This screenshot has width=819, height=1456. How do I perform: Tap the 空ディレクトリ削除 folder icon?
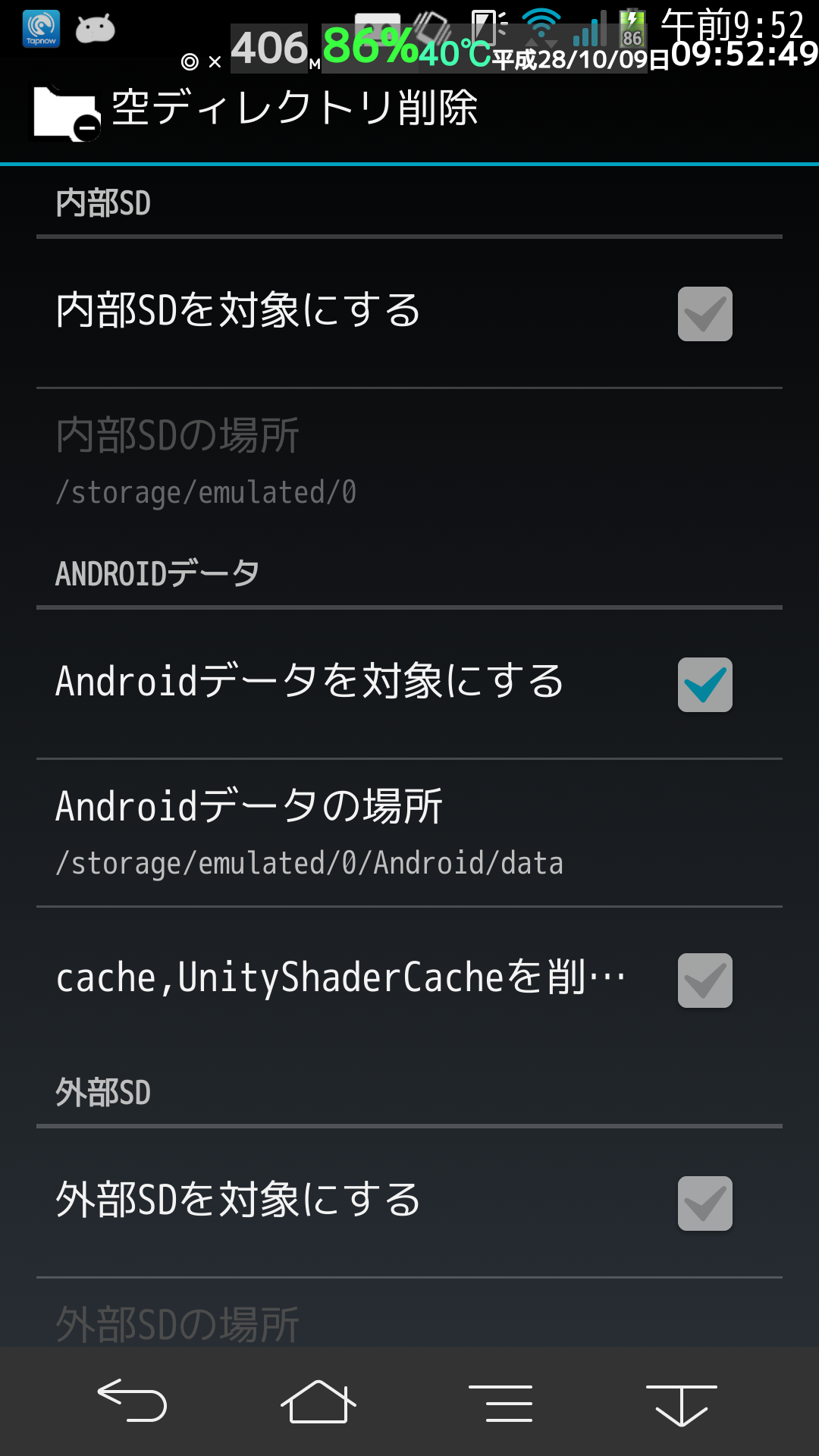66,112
